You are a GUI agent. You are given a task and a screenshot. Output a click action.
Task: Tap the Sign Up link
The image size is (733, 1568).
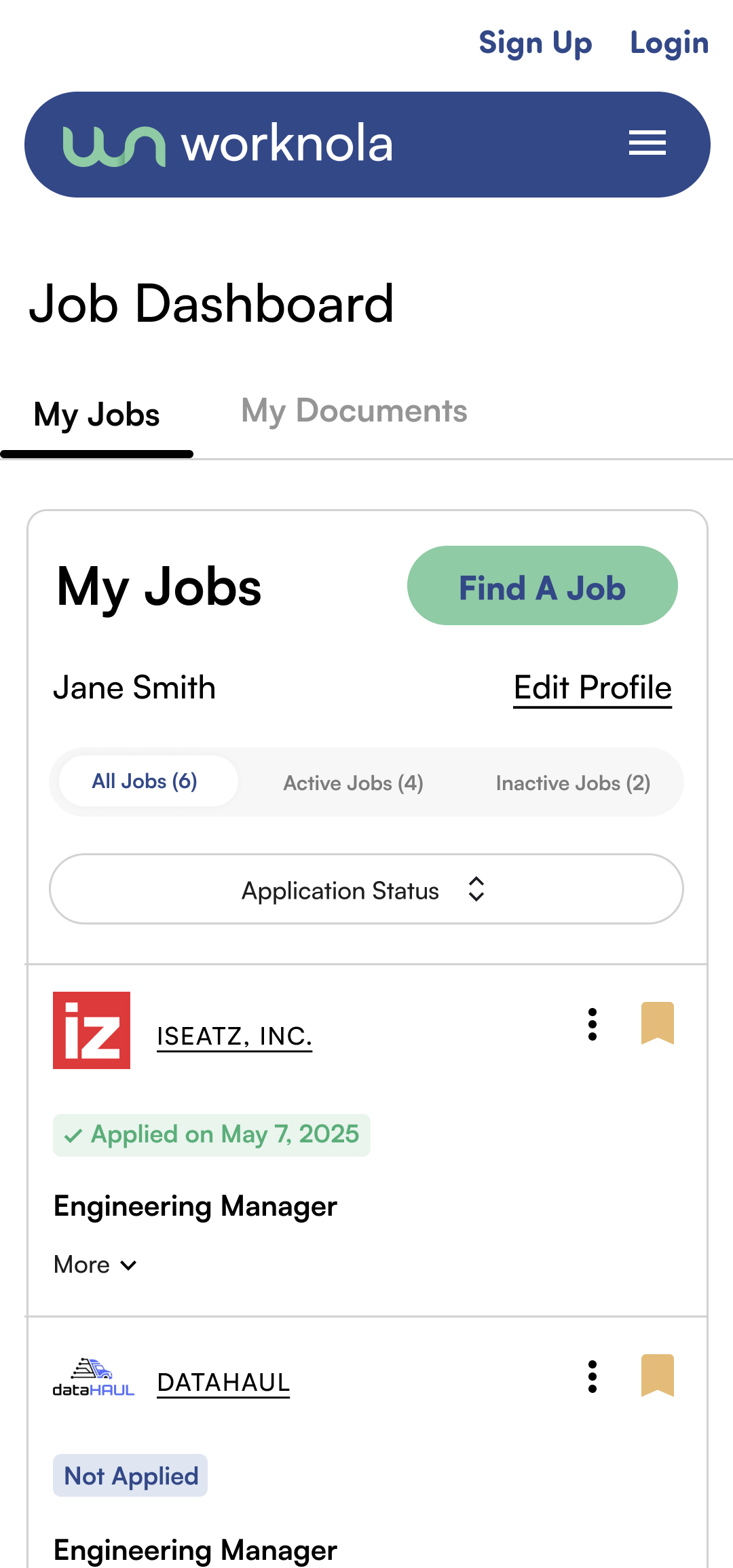point(535,43)
